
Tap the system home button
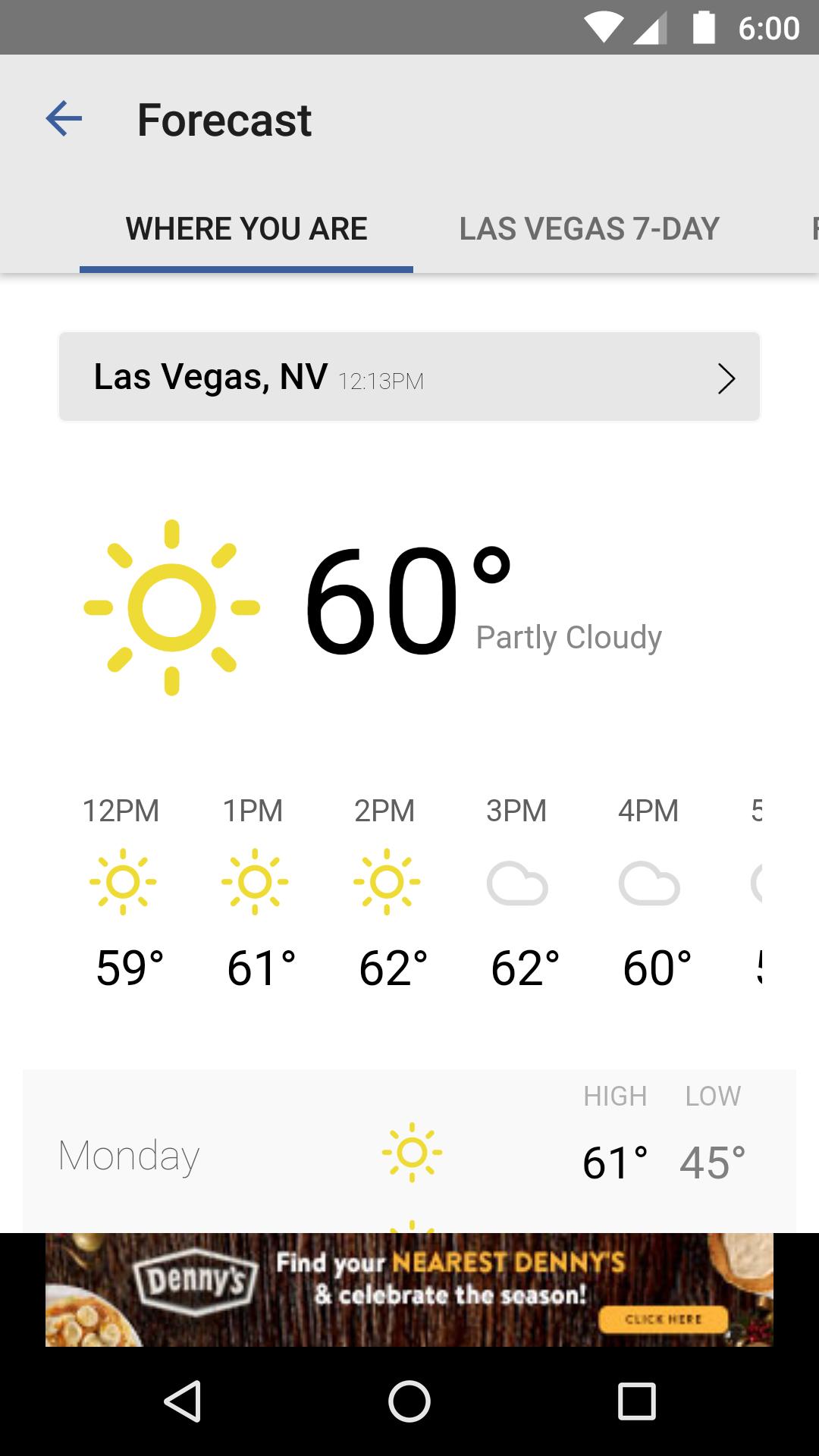pyautogui.click(x=409, y=1401)
